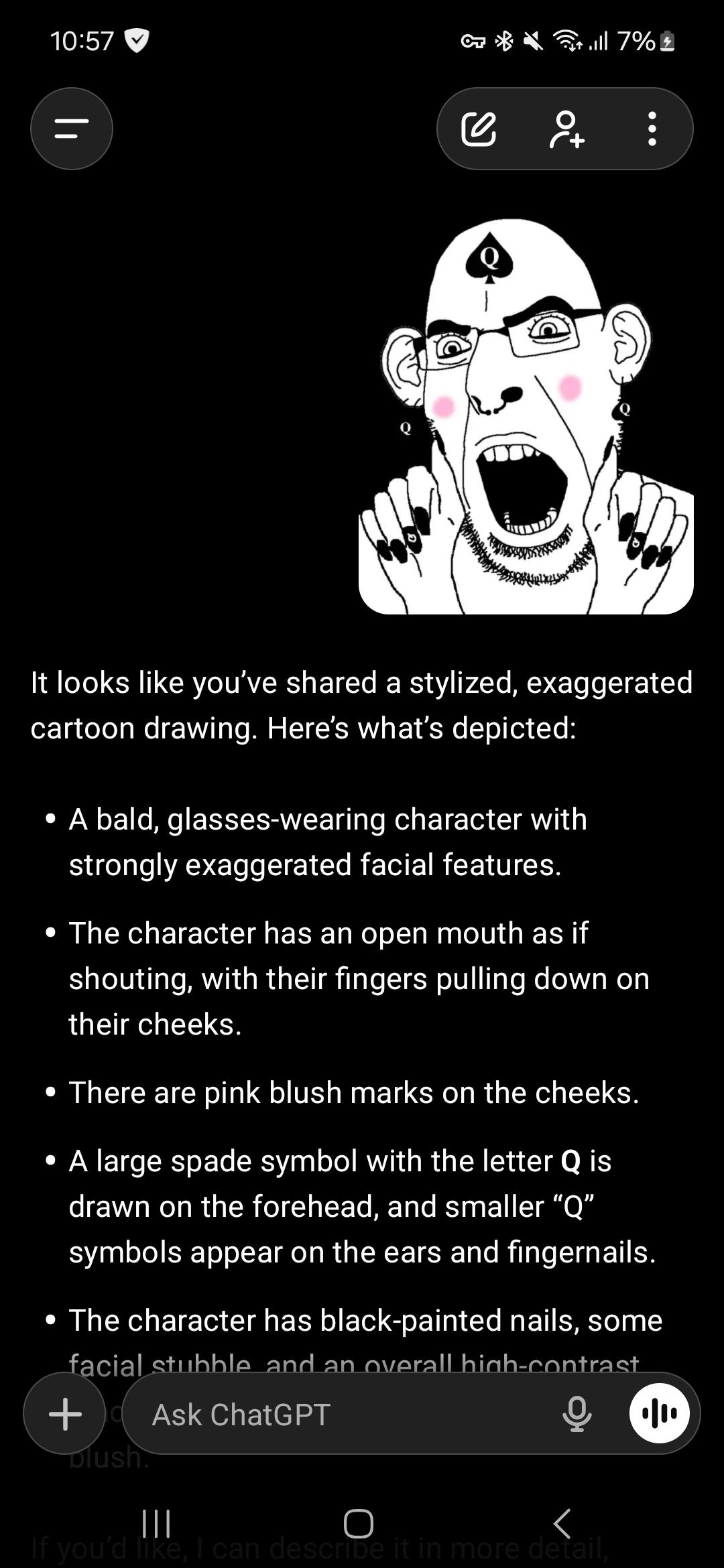
Task: Start a new chat
Action: (x=479, y=129)
